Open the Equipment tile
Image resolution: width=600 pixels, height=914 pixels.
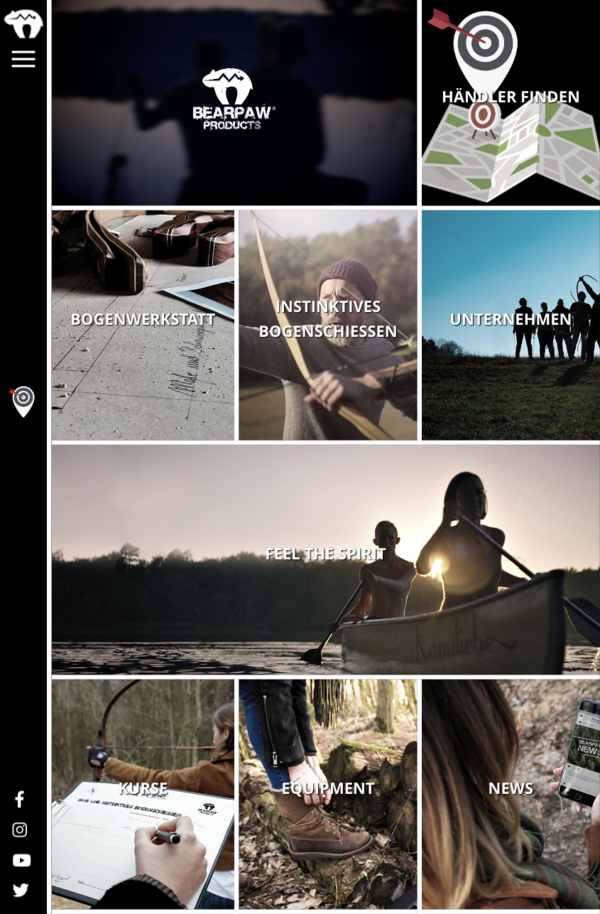tap(328, 793)
